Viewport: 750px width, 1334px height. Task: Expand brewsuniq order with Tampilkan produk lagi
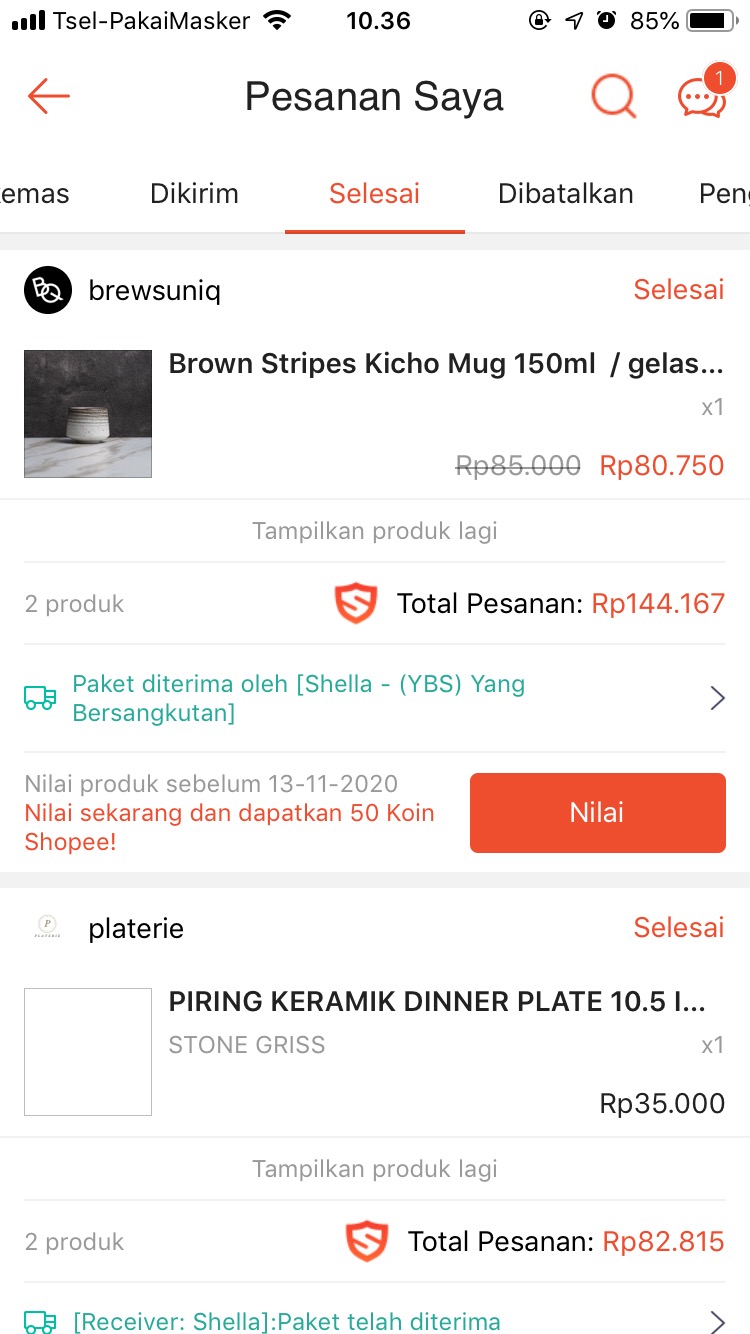[x=375, y=530]
